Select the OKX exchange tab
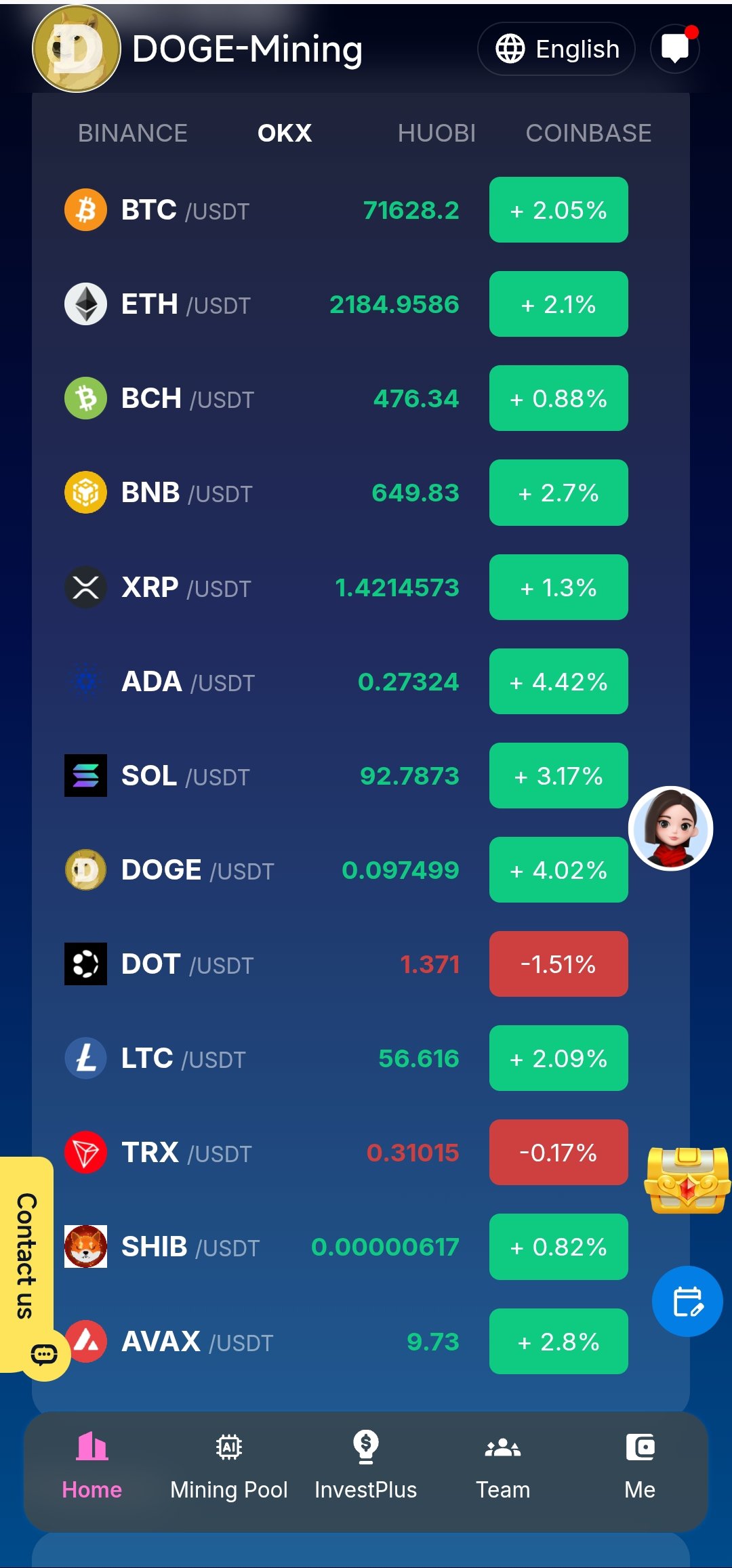732x1568 pixels. click(285, 133)
